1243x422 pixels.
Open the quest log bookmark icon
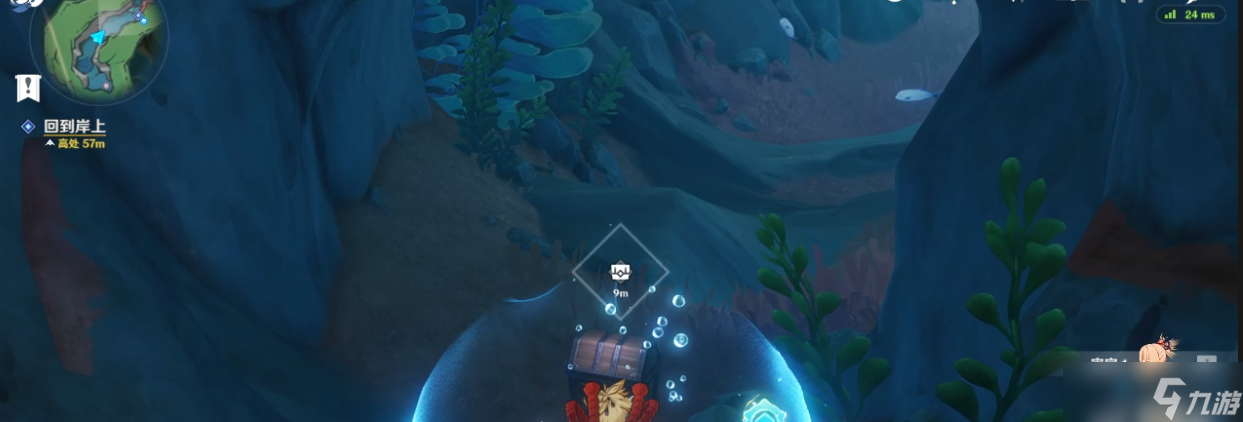click(x=28, y=88)
